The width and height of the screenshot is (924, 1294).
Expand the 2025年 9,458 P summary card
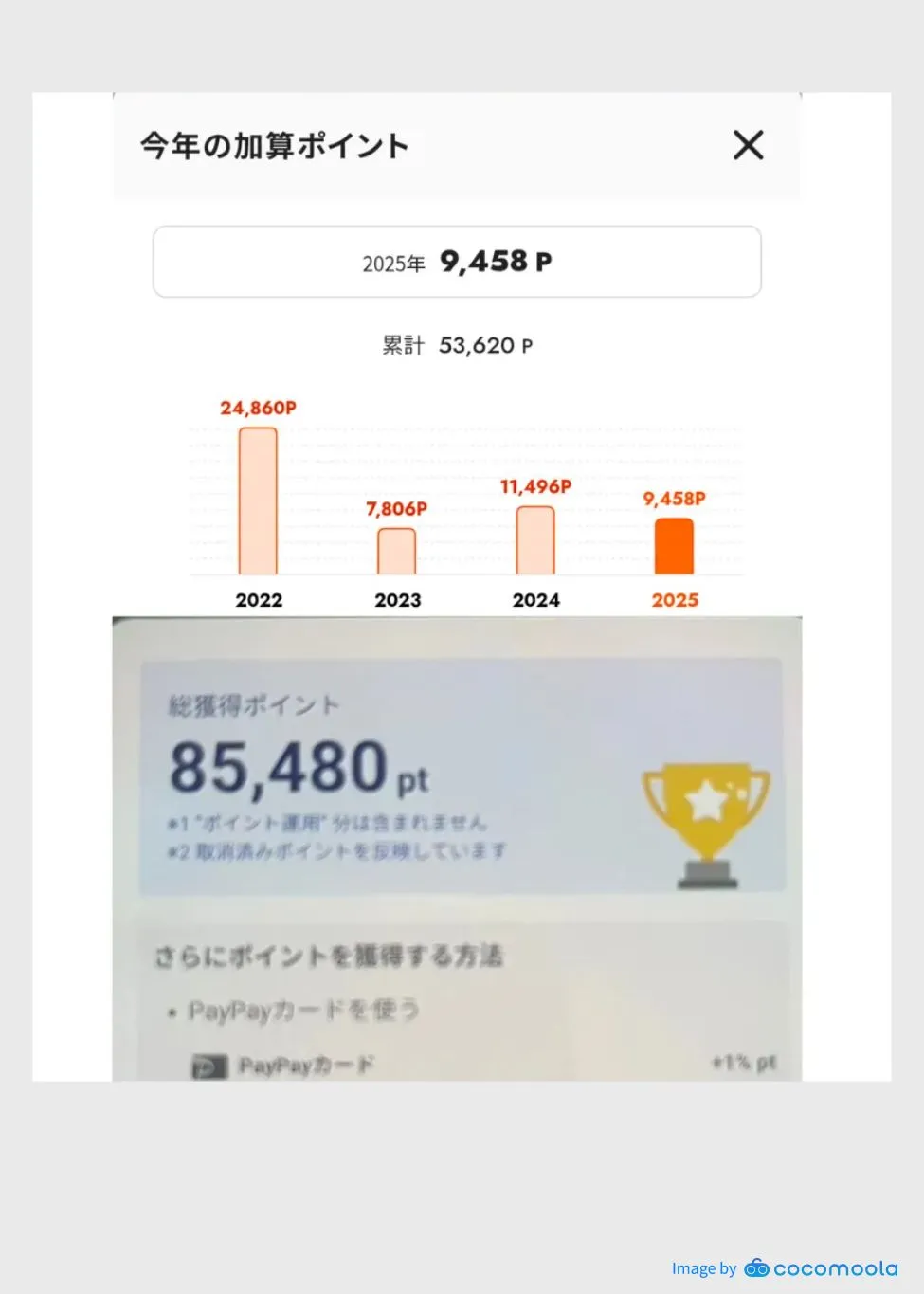click(x=457, y=262)
